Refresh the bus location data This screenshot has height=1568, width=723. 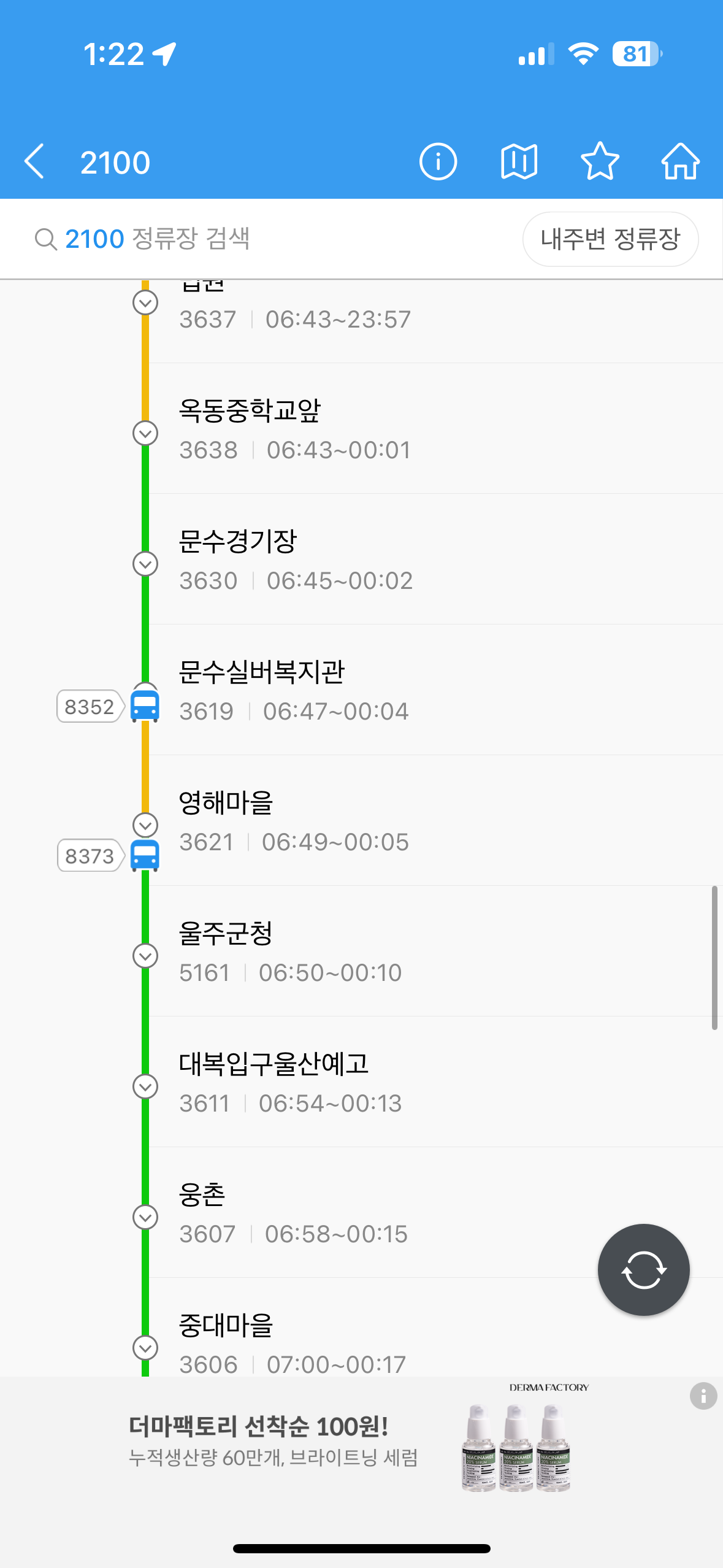tap(643, 1270)
